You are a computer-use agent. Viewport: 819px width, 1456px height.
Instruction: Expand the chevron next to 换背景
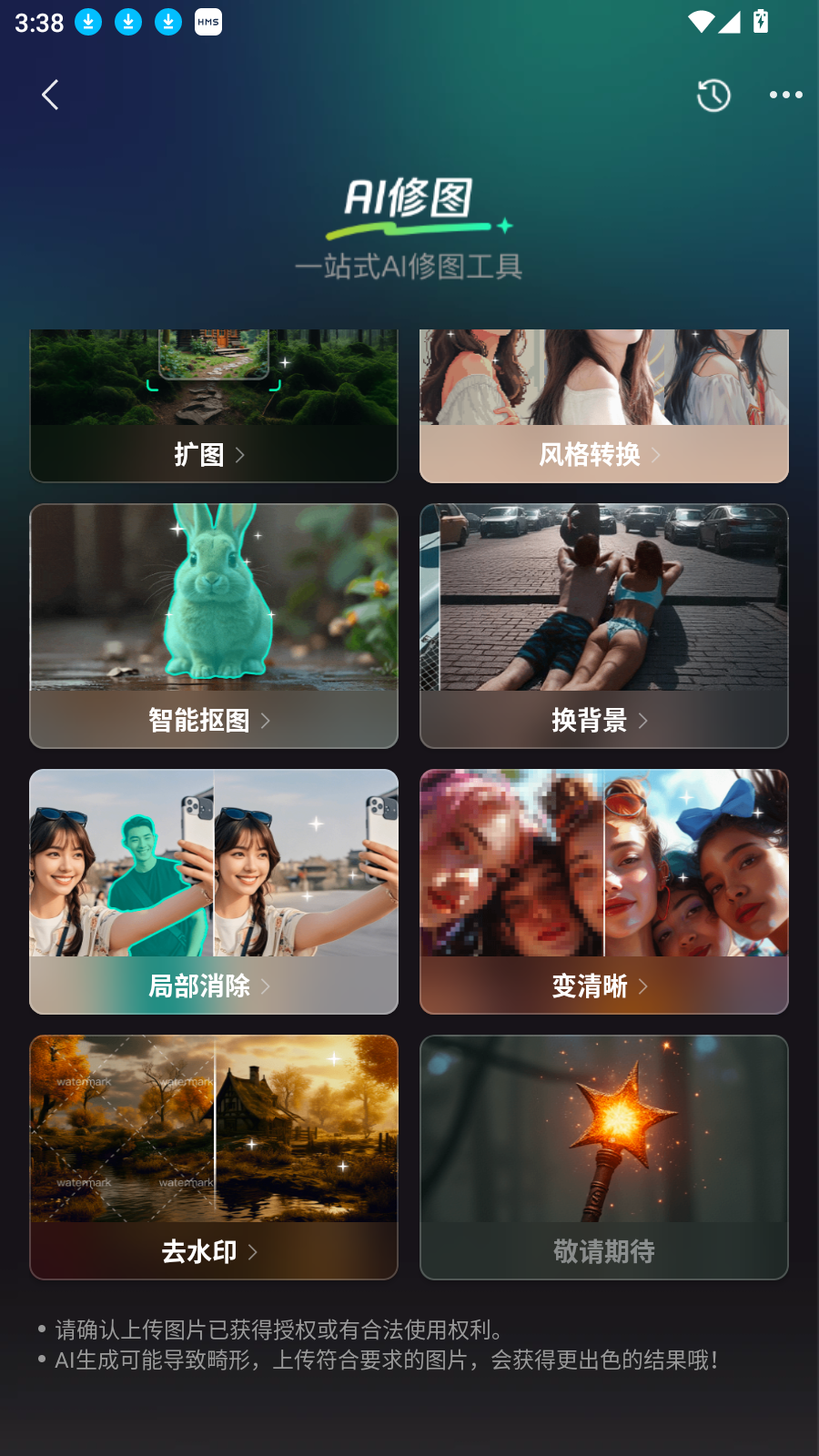click(x=642, y=721)
